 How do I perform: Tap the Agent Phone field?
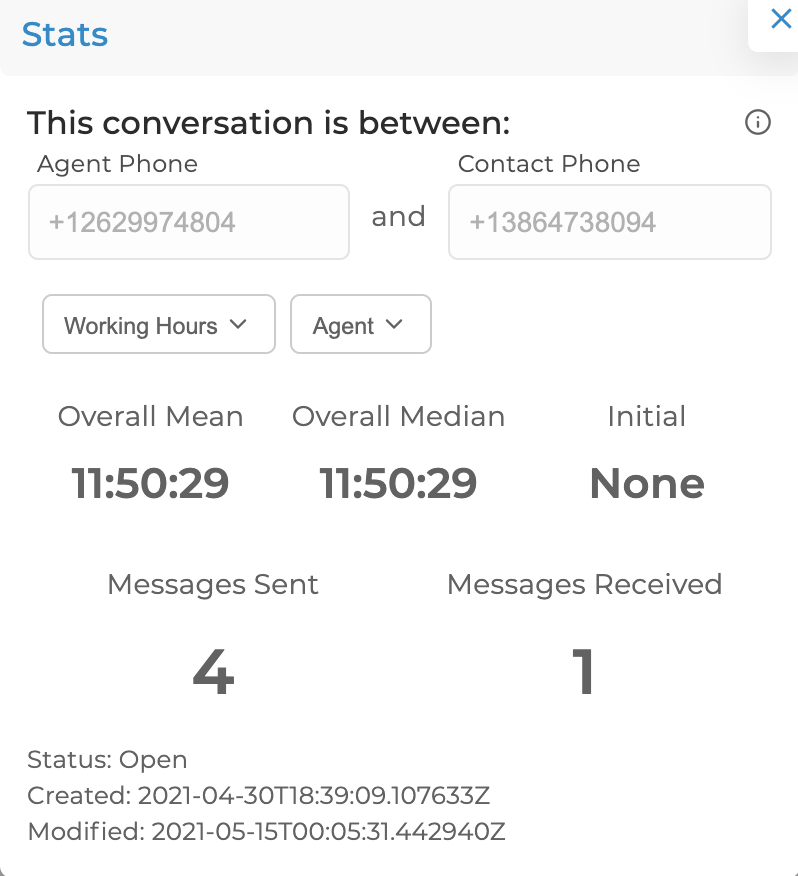(x=189, y=222)
